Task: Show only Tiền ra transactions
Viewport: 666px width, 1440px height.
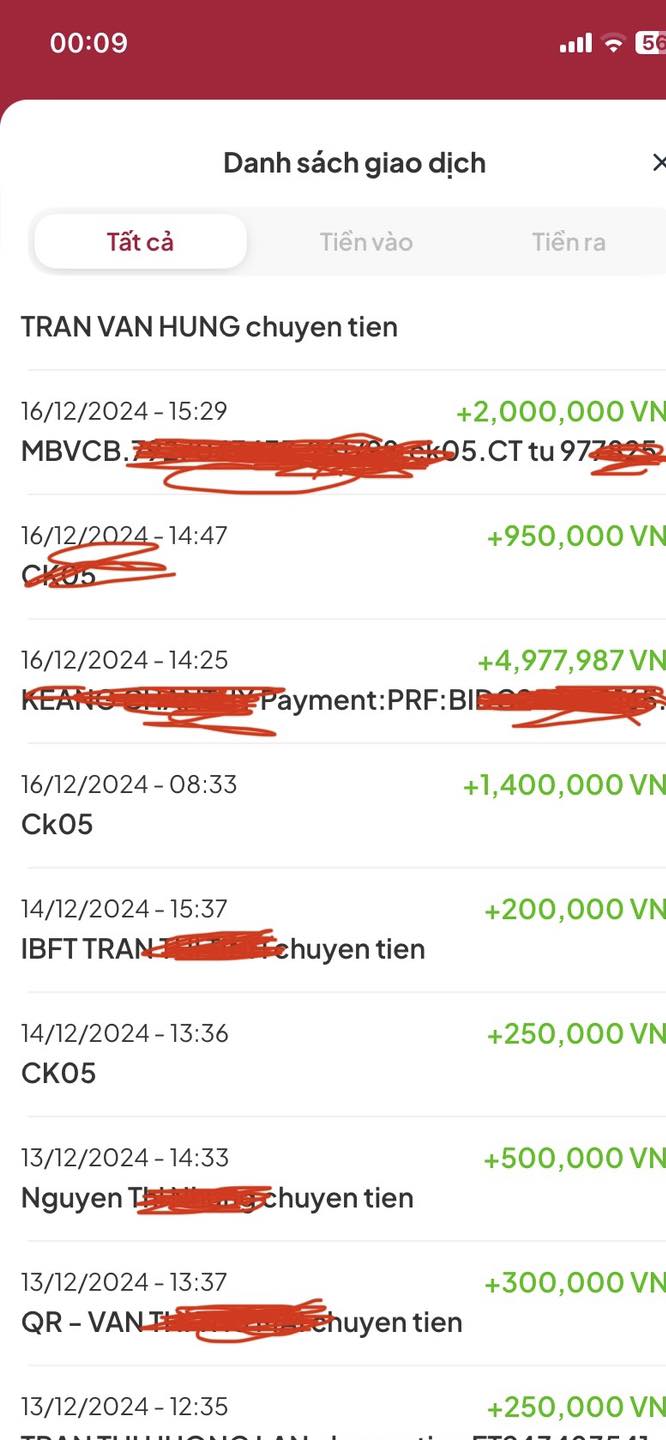Action: click(568, 242)
